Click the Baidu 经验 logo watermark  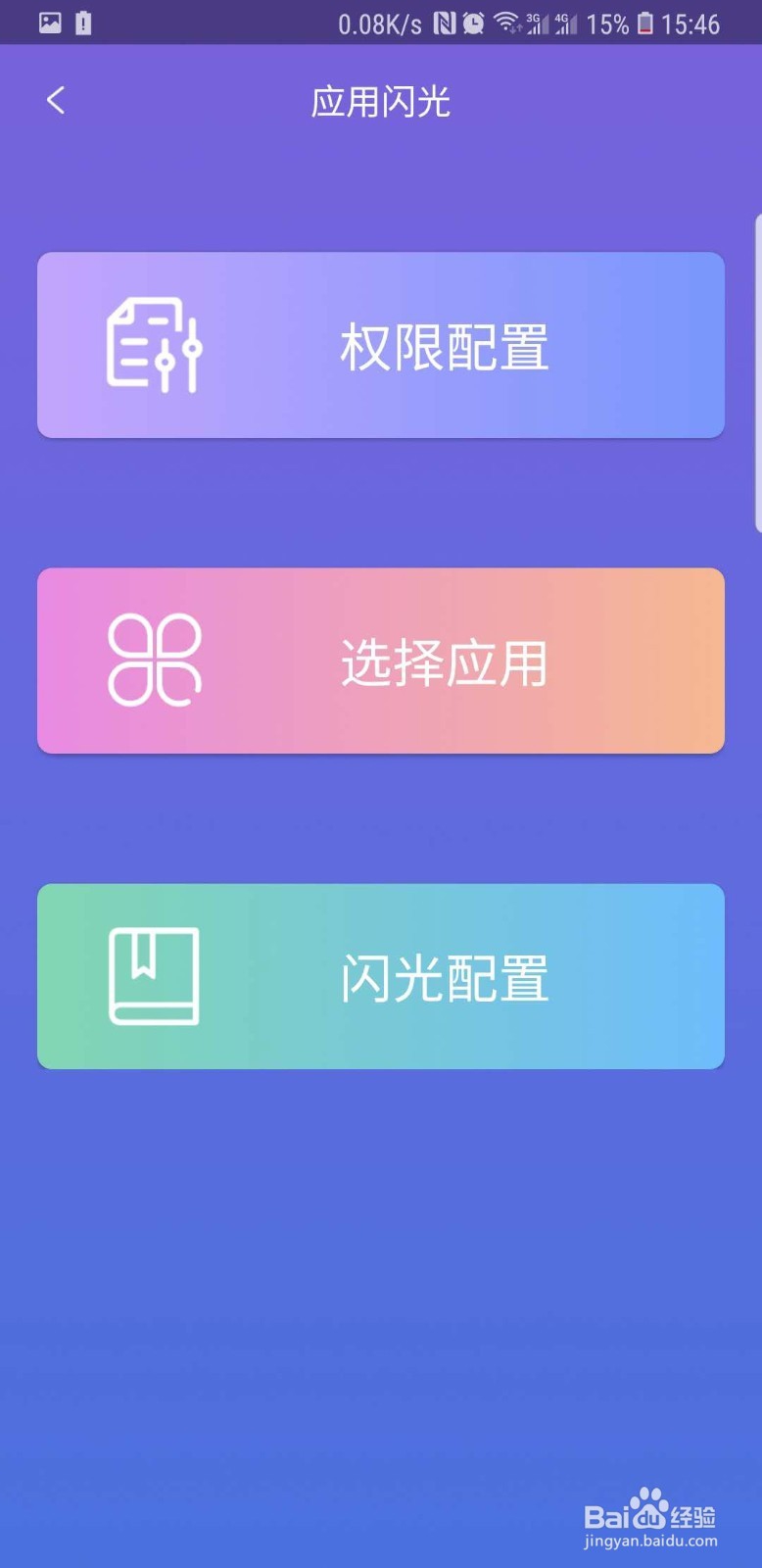[651, 1514]
